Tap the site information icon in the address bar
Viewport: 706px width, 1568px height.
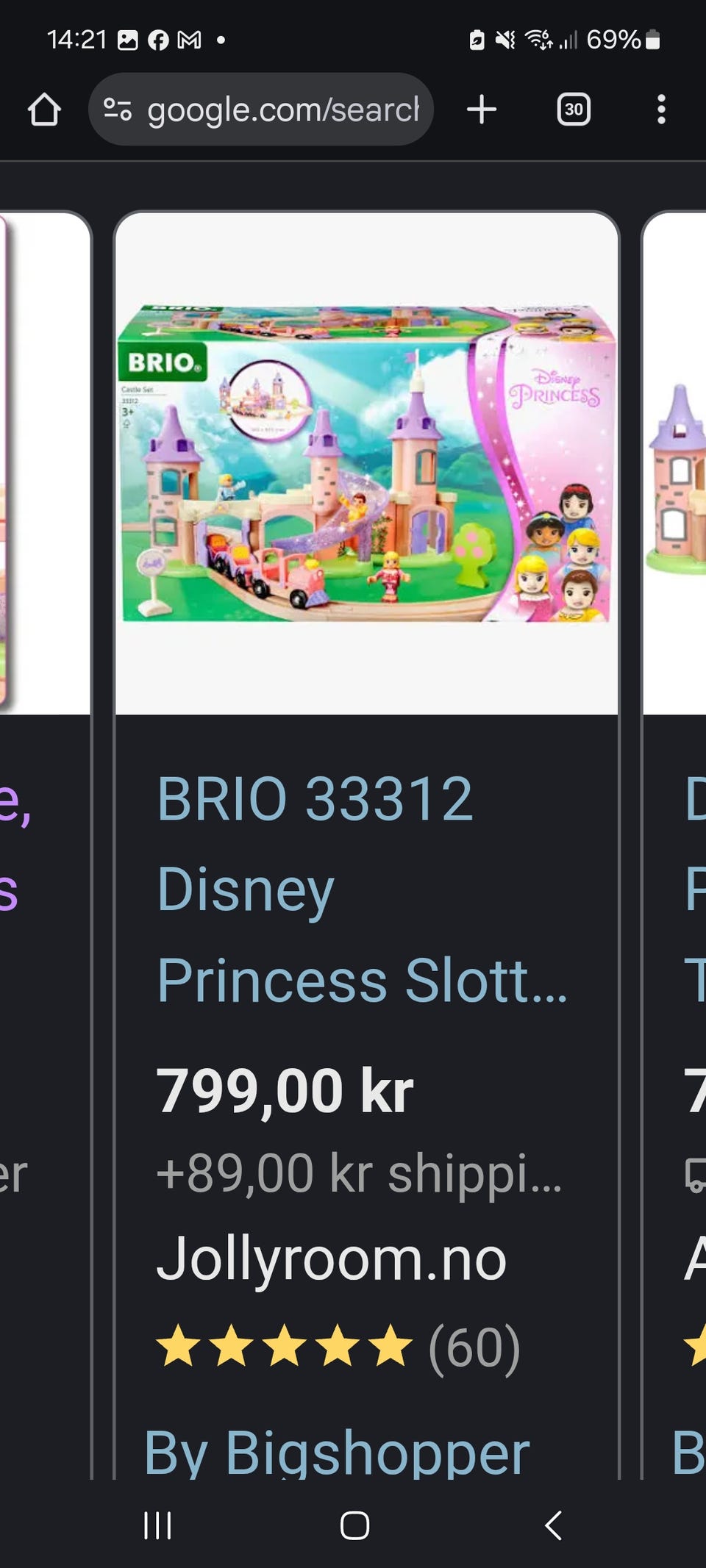pyautogui.click(x=118, y=110)
